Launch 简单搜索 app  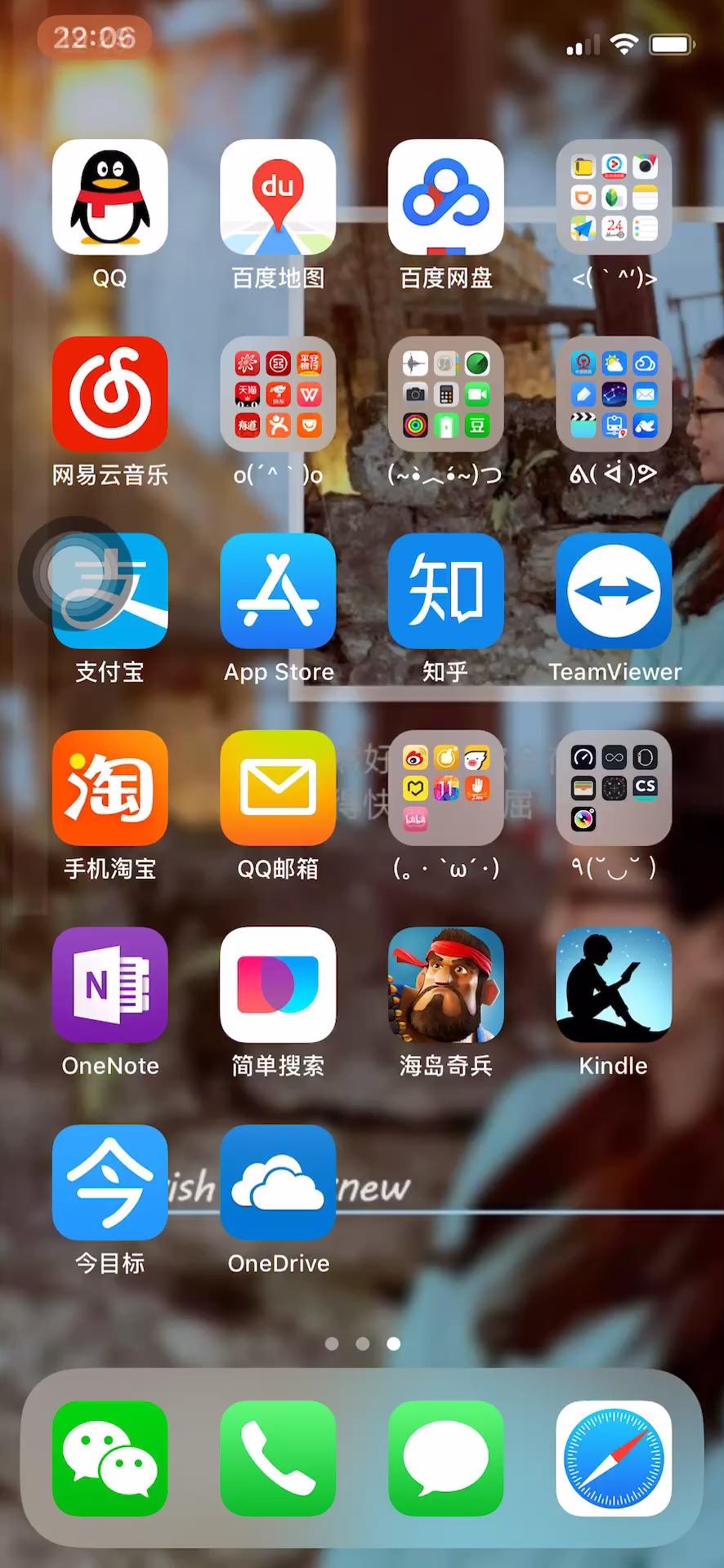(278, 985)
